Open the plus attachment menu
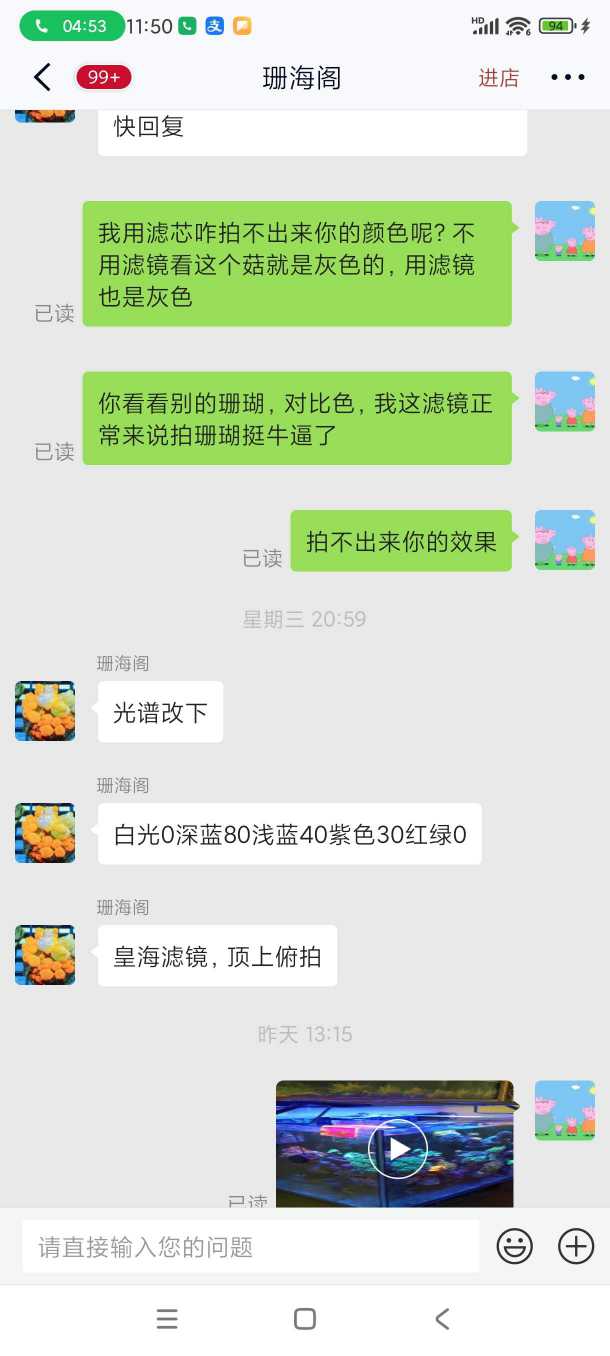Screen dimensions: 610x1356 coord(576,1246)
